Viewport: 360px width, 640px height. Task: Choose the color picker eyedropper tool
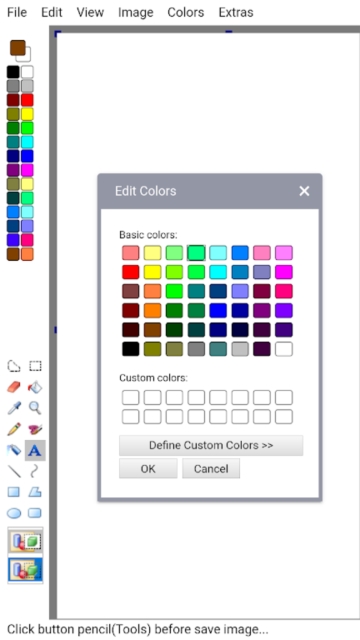coord(14,407)
